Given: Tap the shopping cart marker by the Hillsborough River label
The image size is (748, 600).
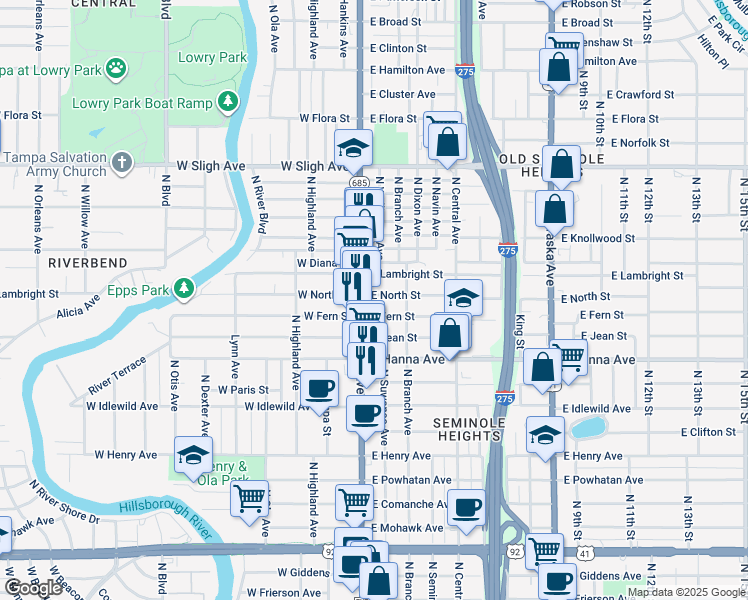Looking at the screenshot, I should (249, 501).
